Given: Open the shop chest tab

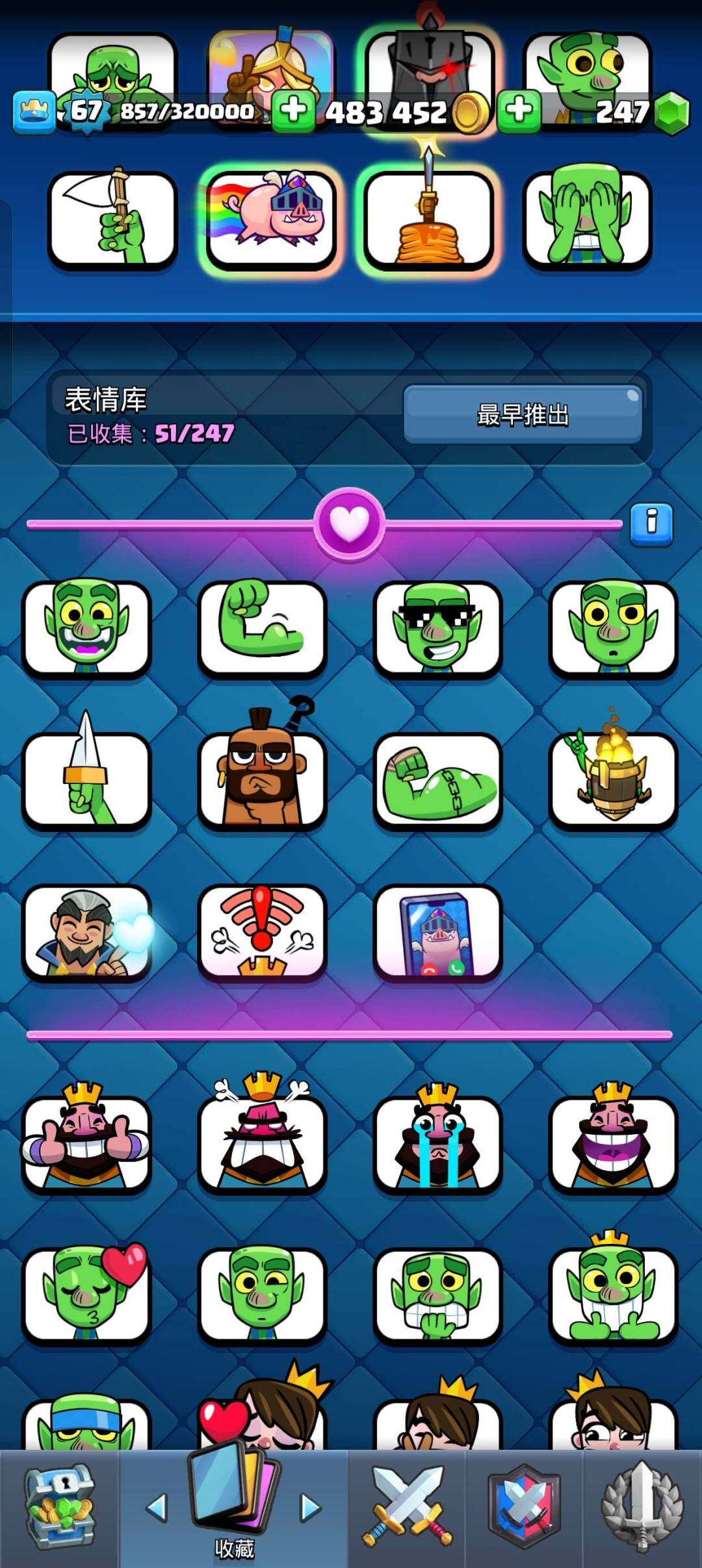Looking at the screenshot, I should point(60,1507).
